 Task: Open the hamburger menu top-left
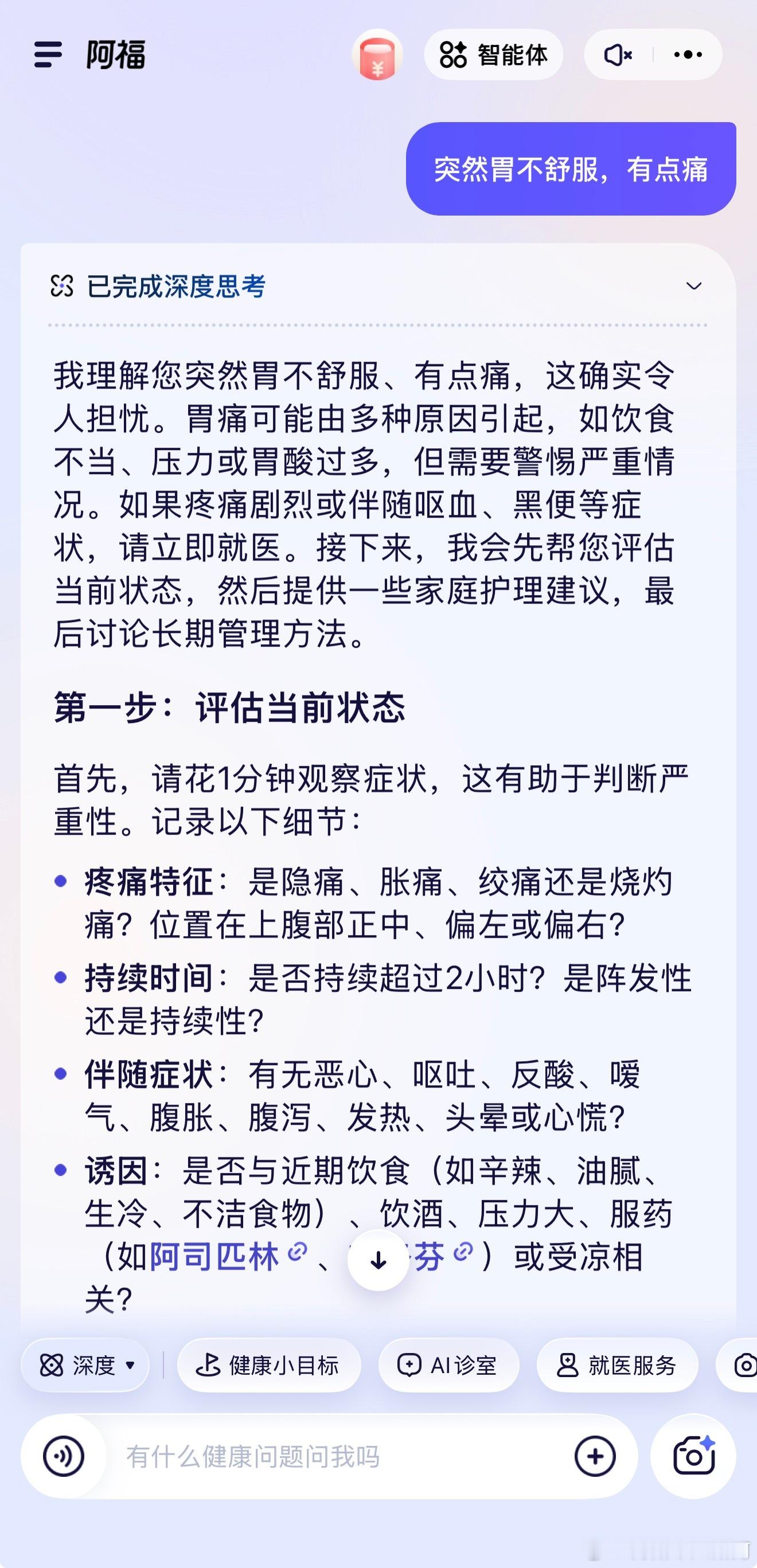48,55
